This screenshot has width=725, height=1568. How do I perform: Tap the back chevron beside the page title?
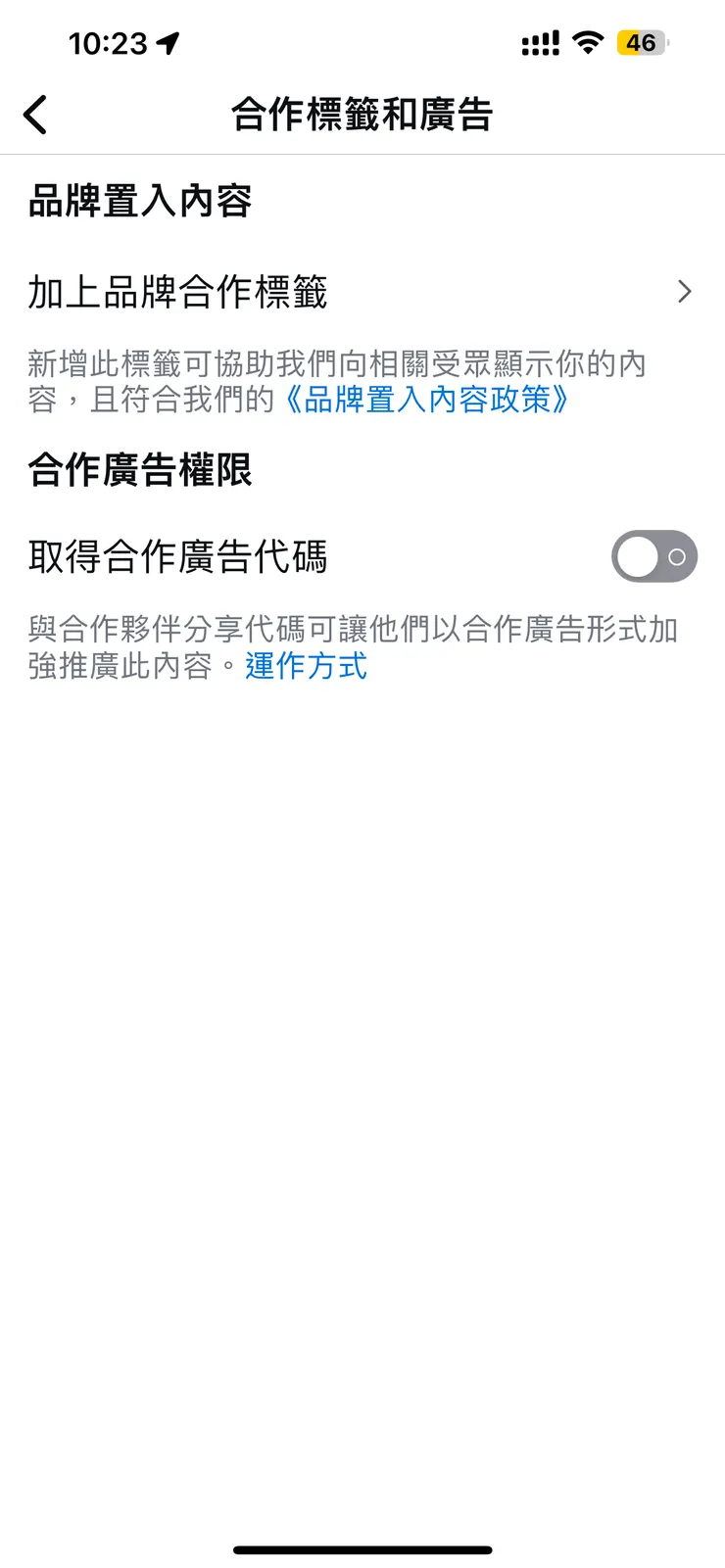35,114
